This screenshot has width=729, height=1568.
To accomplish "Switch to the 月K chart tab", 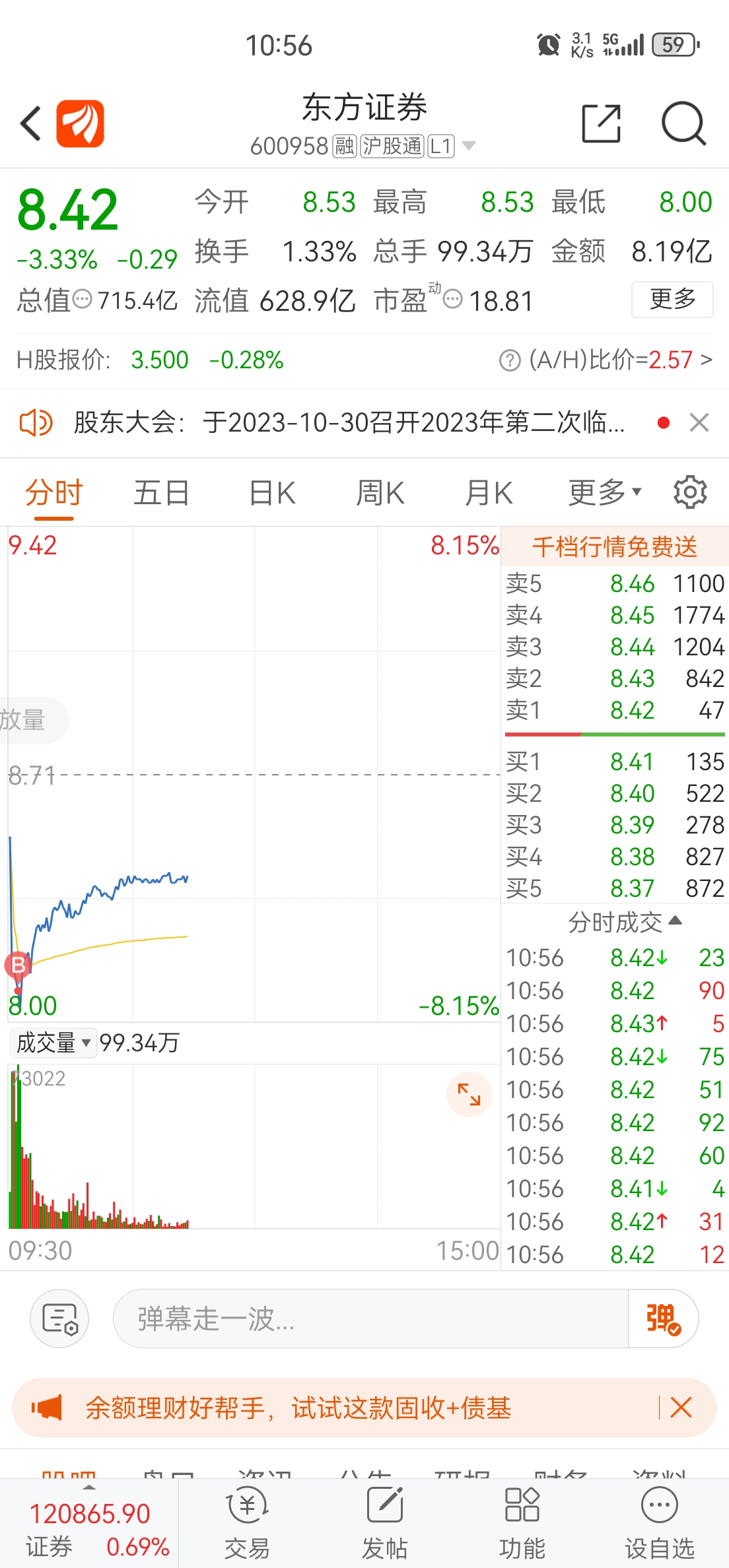I will (x=489, y=494).
